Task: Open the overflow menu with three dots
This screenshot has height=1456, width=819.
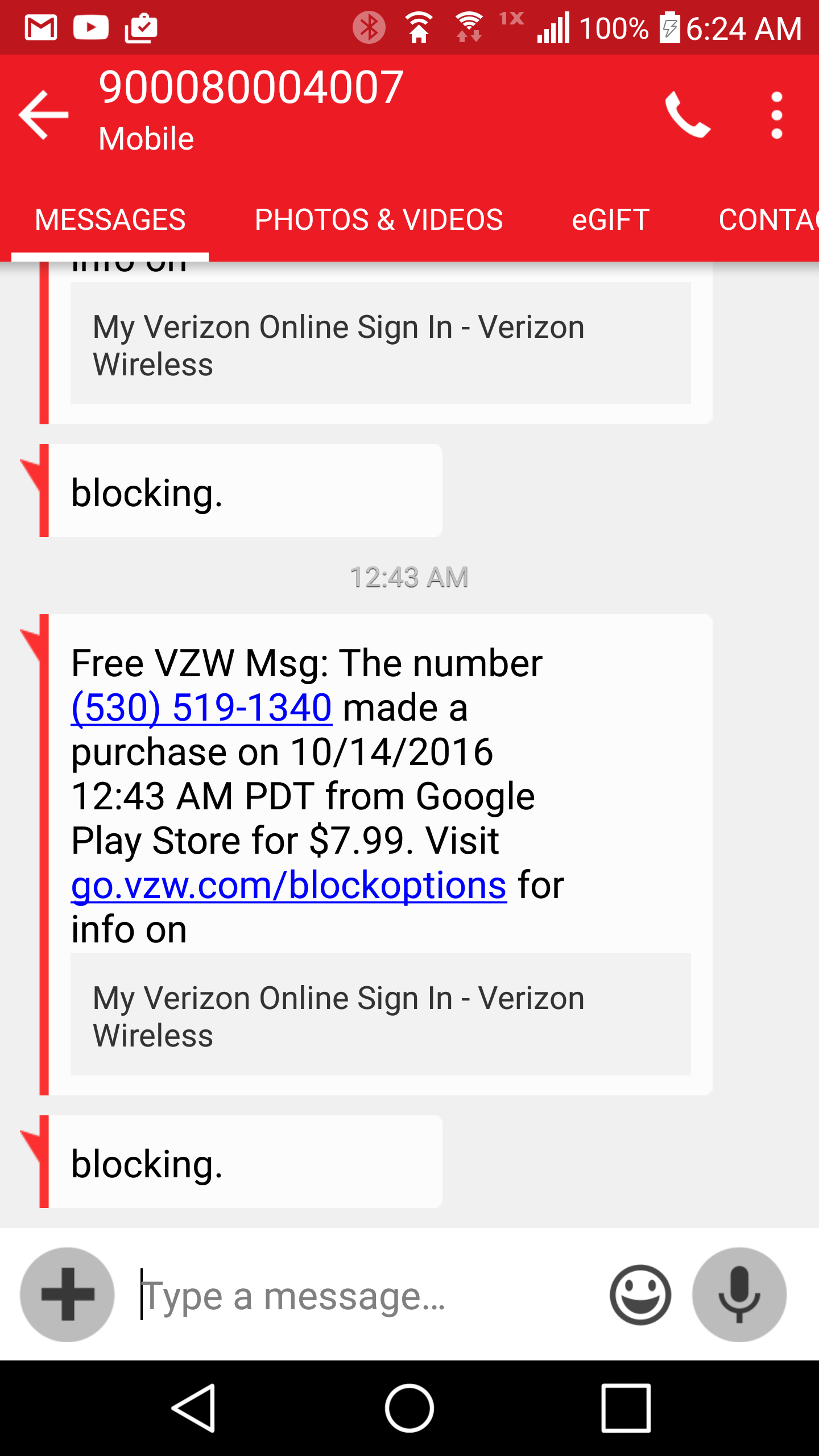Action: [x=777, y=114]
